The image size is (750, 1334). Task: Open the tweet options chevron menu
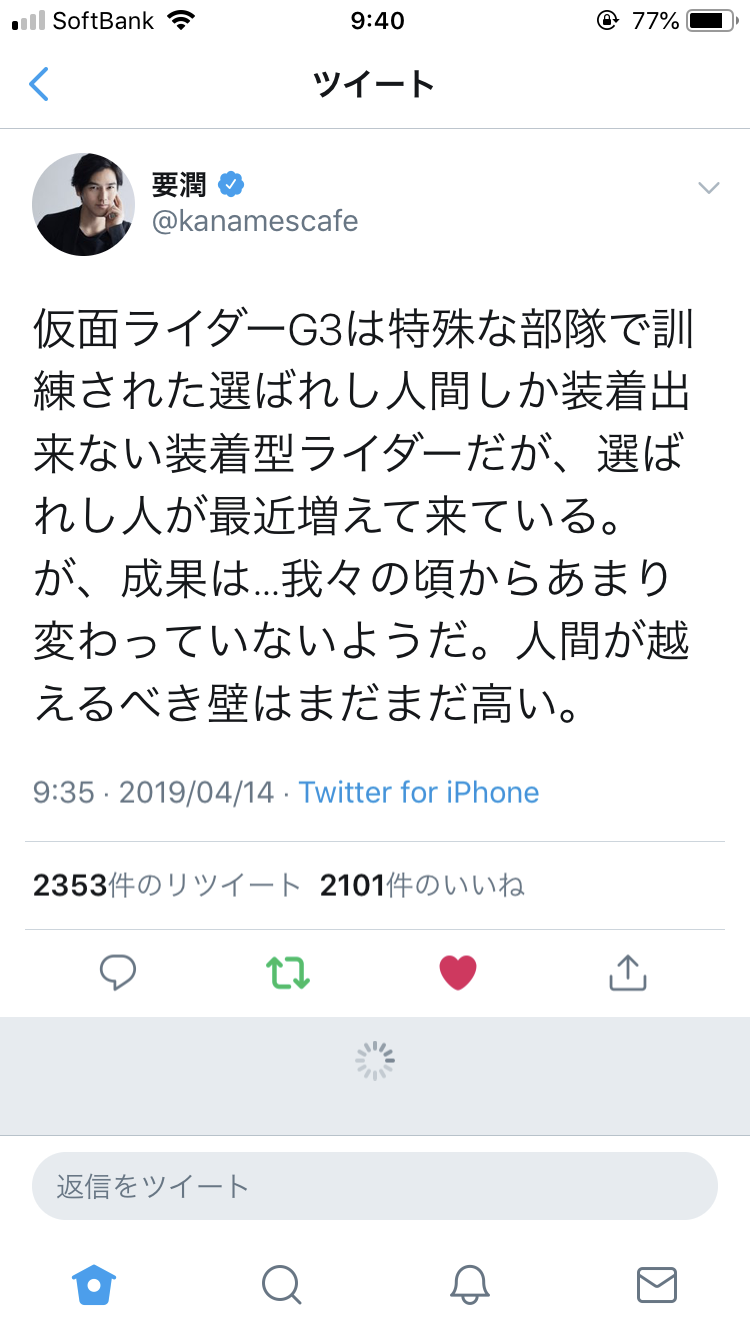pyautogui.click(x=708, y=188)
